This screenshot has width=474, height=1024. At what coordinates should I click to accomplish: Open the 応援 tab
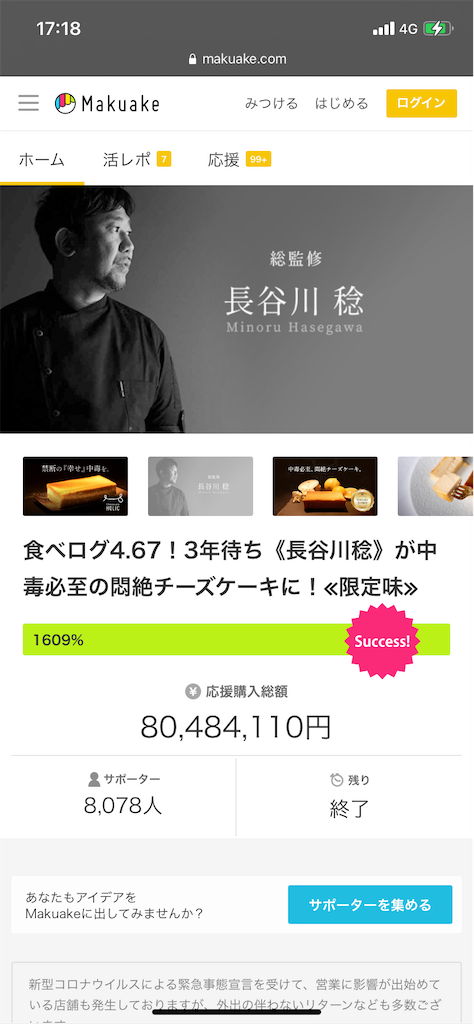(x=240, y=159)
